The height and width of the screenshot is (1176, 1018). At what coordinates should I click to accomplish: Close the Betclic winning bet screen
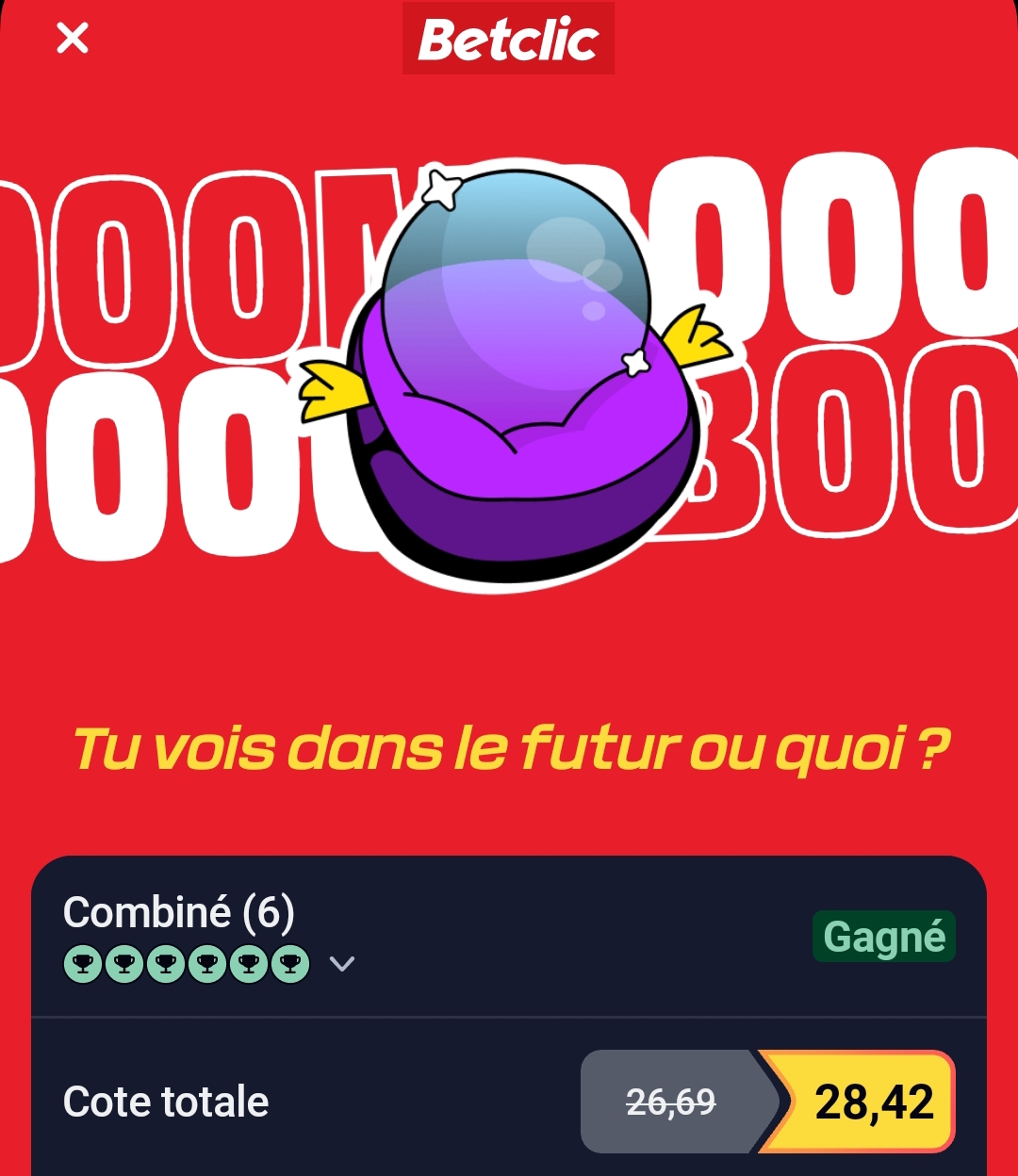point(73,39)
